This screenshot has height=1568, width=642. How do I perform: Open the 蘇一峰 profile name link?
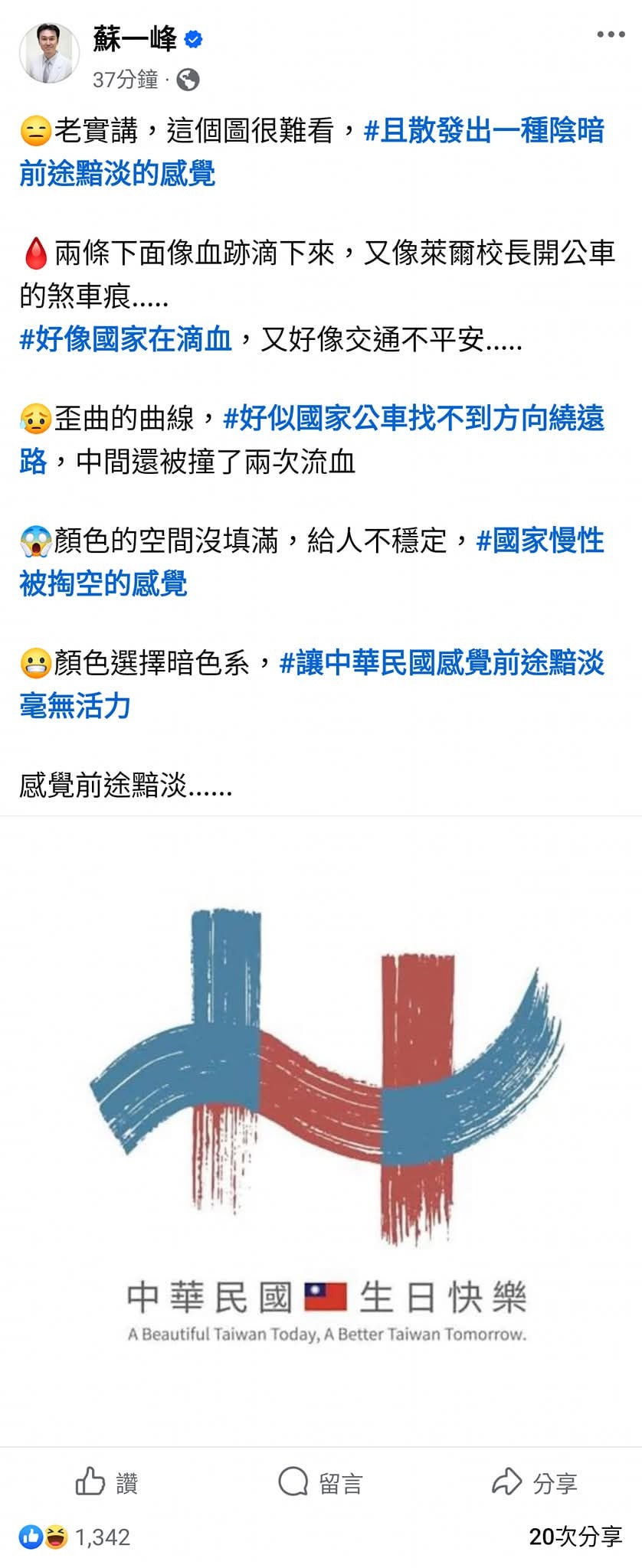click(x=135, y=38)
